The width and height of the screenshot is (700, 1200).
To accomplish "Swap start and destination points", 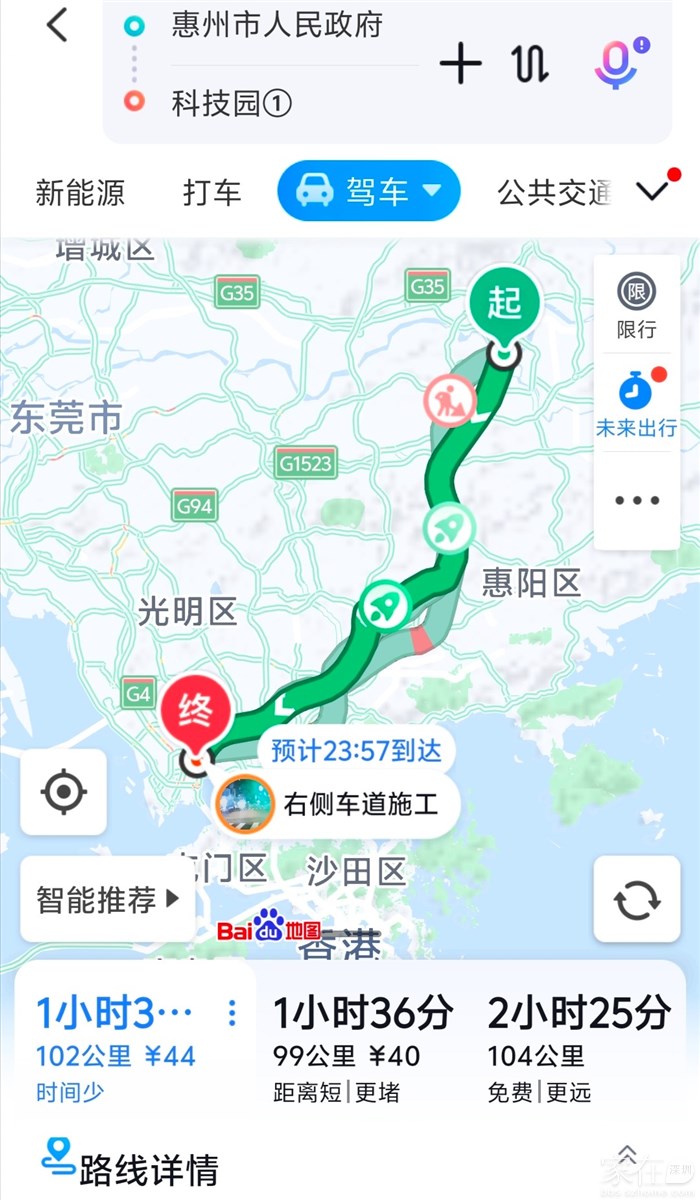I will click(x=530, y=64).
